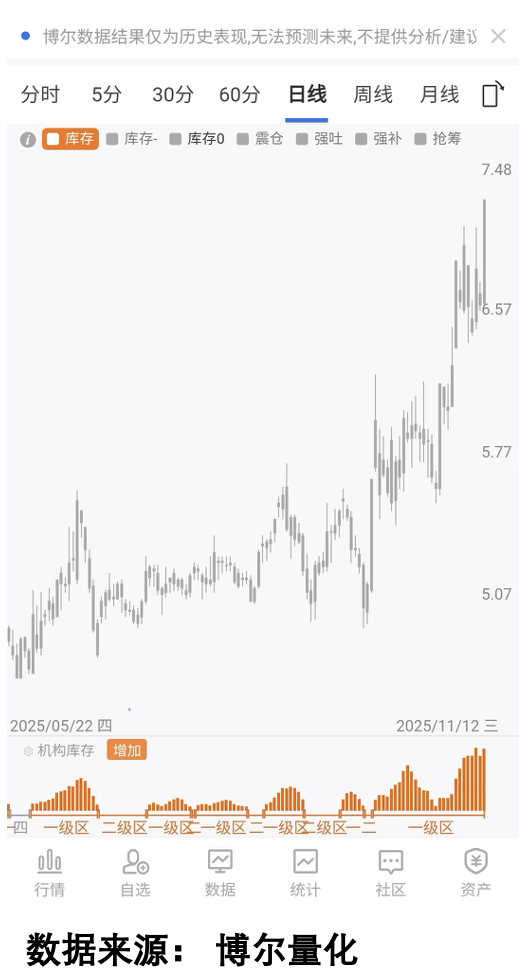Enable the 强补 indicator
This screenshot has height=976, width=528.
379,139
